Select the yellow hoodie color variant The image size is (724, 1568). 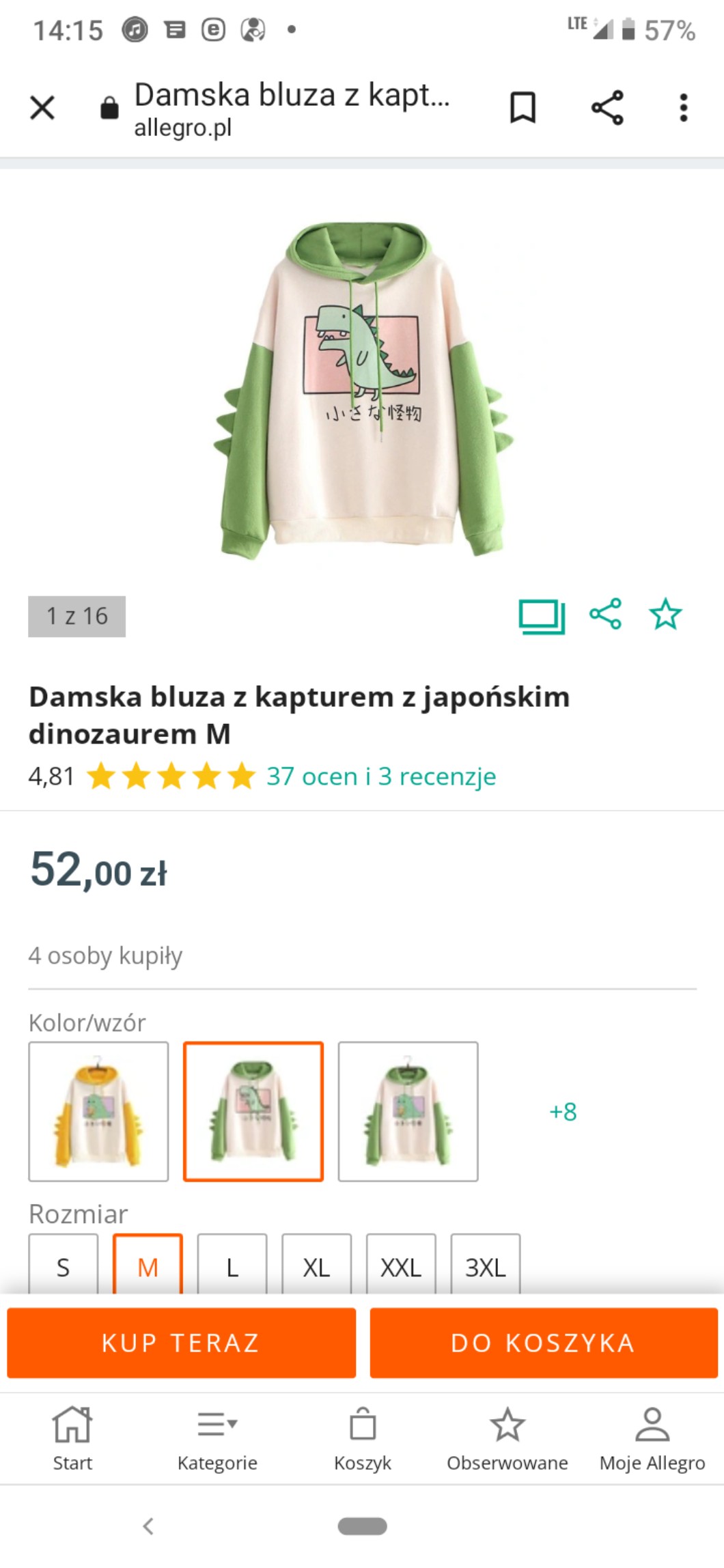tap(98, 1111)
